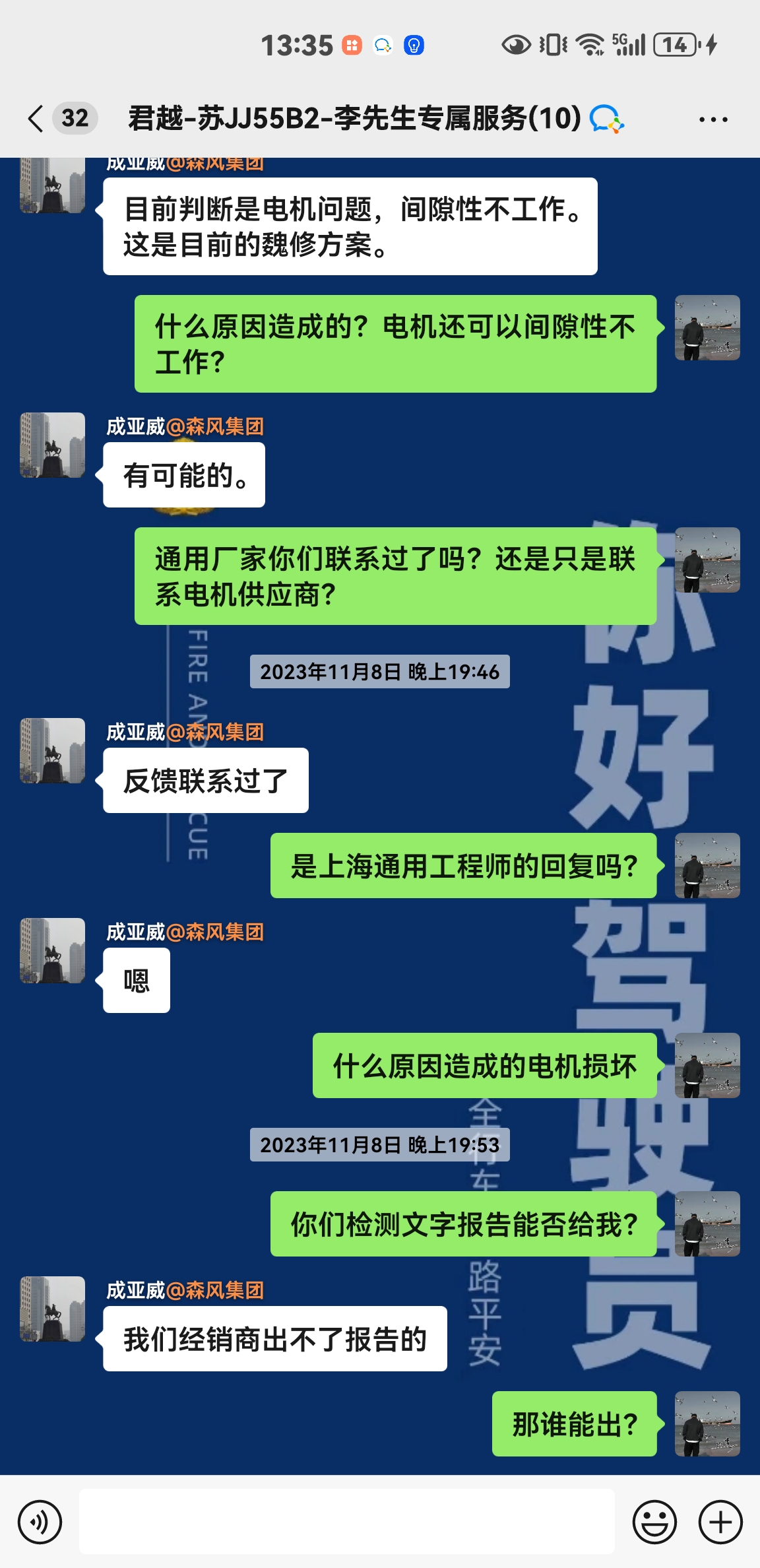Open the plus attachment menu

pyautogui.click(x=720, y=1522)
